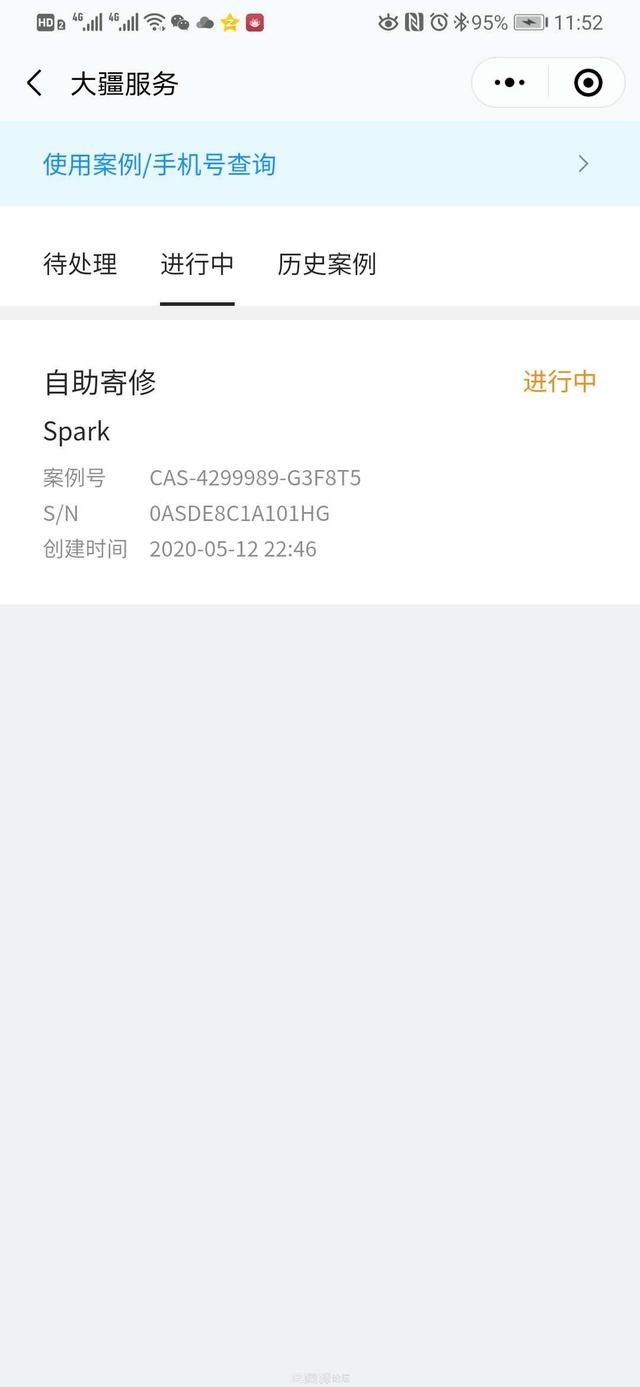The width and height of the screenshot is (640, 1387).
Task: Open the mini program more options menu
Action: pos(510,83)
